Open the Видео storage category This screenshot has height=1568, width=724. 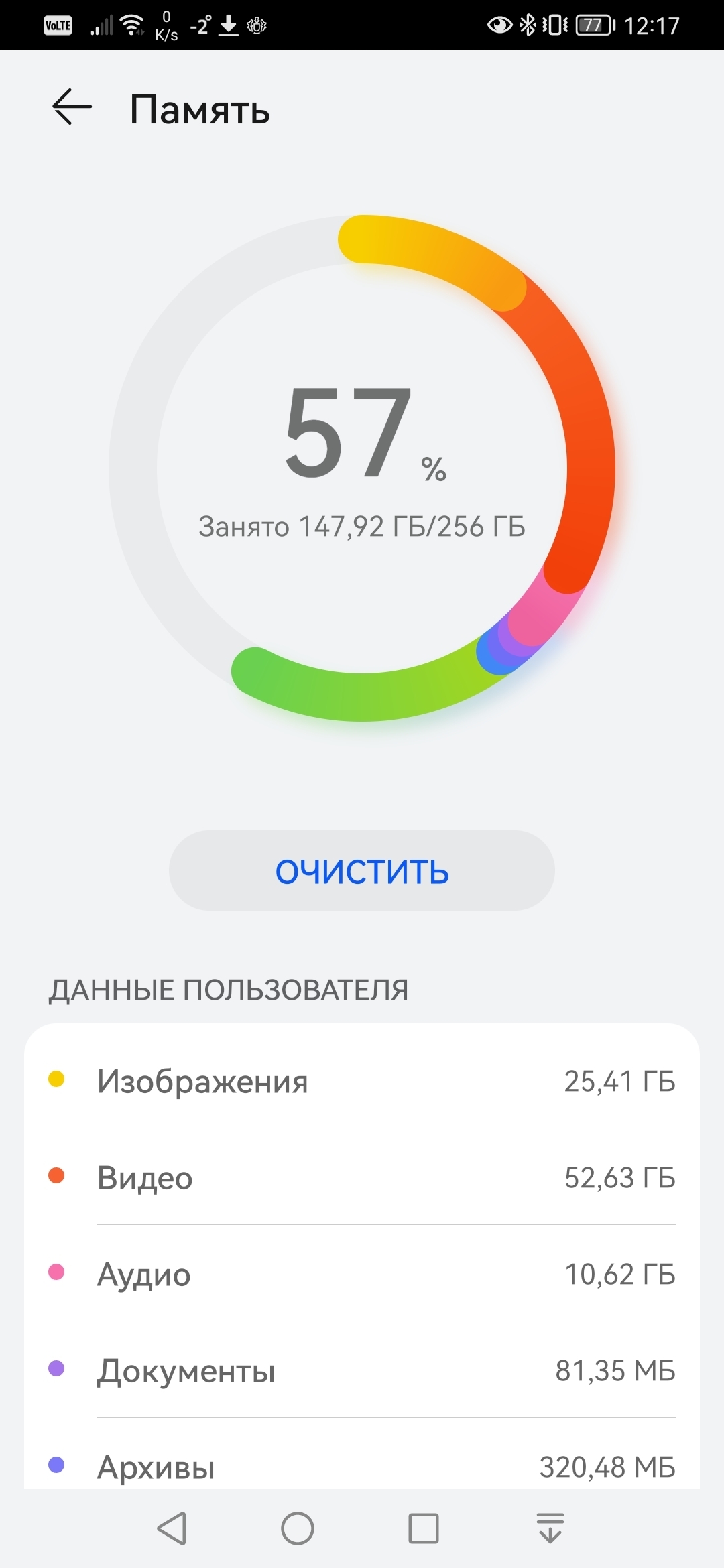(x=362, y=1177)
